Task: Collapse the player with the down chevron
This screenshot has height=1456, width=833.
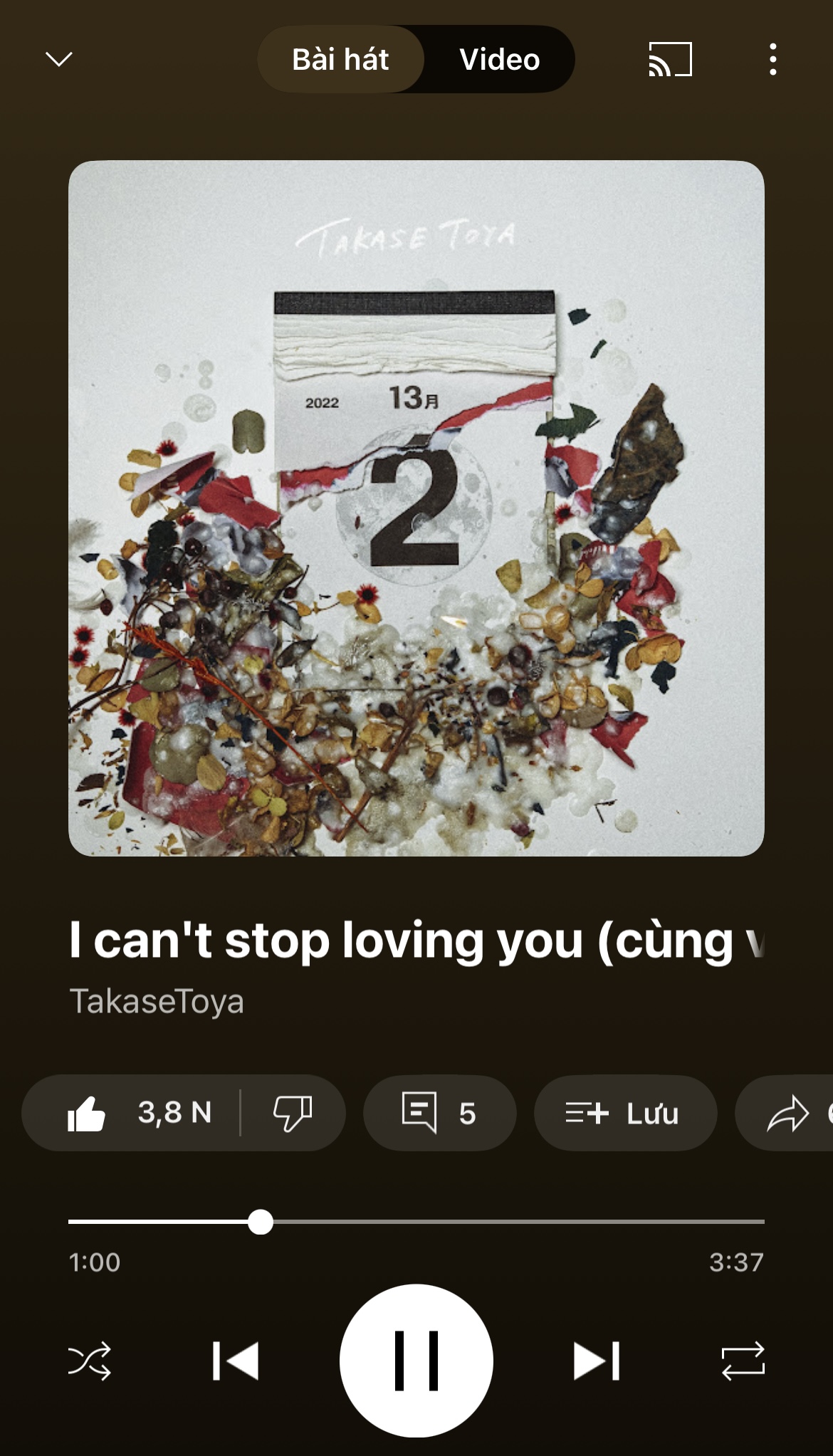Action: pyautogui.click(x=59, y=59)
